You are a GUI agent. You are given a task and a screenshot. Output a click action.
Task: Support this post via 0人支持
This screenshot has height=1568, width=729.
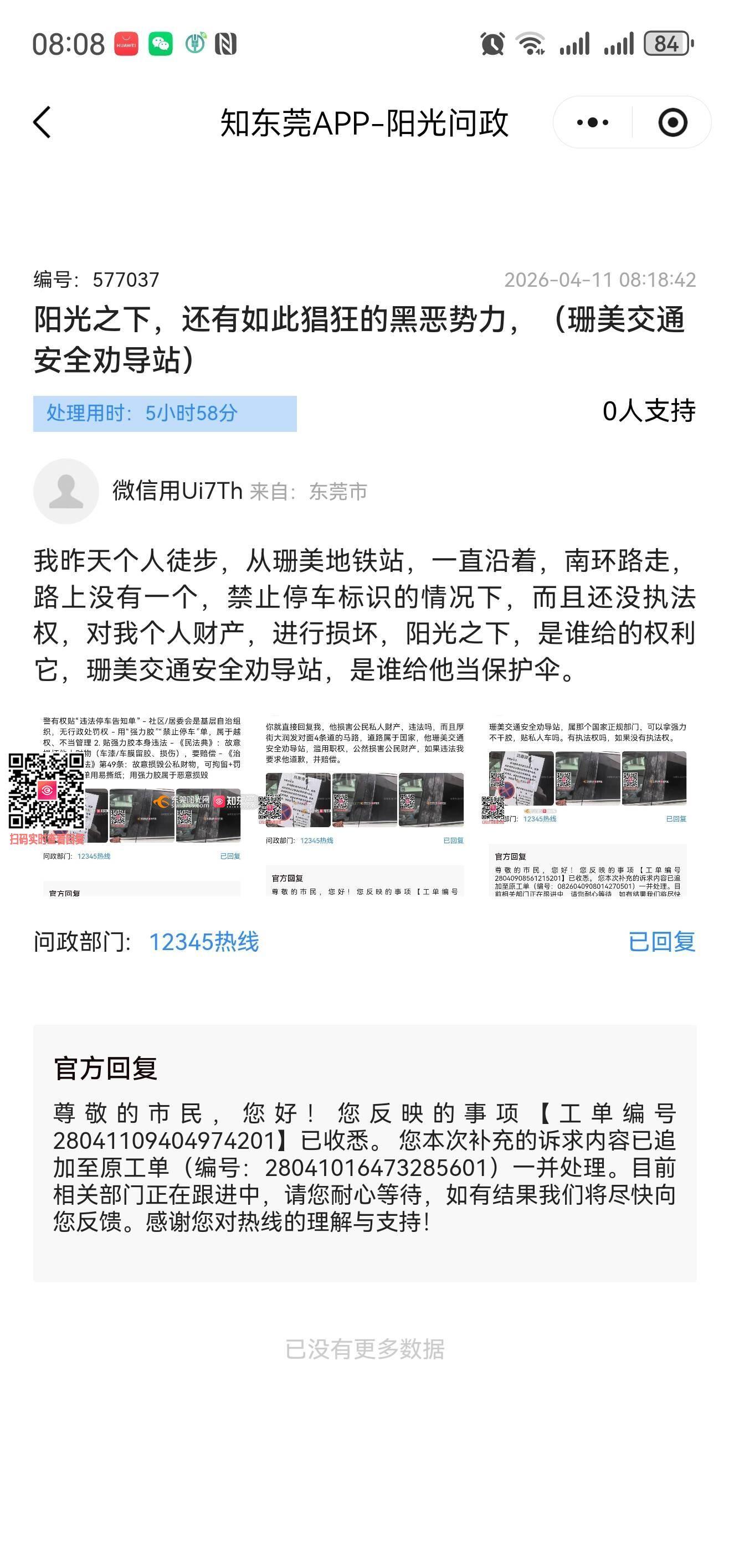tap(648, 411)
